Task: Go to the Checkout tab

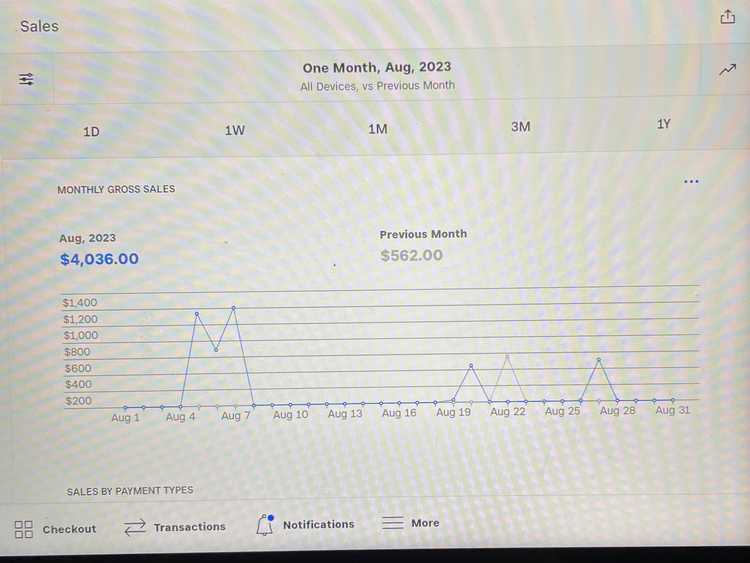Action: coord(56,528)
